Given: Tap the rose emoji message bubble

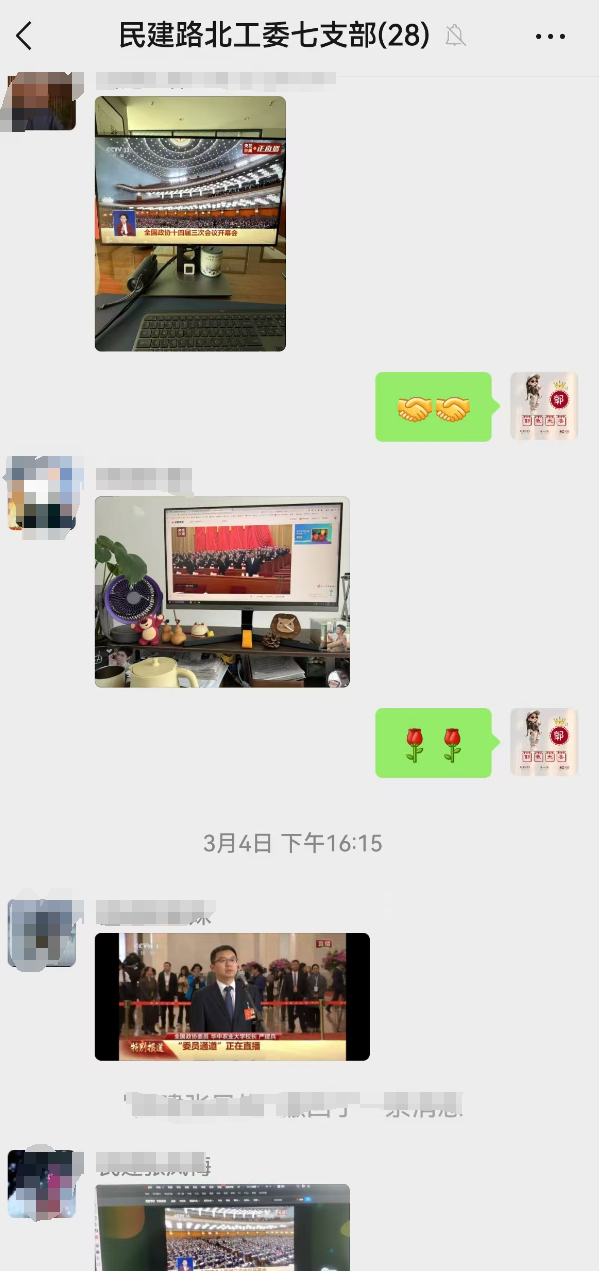Looking at the screenshot, I should pos(433,743).
